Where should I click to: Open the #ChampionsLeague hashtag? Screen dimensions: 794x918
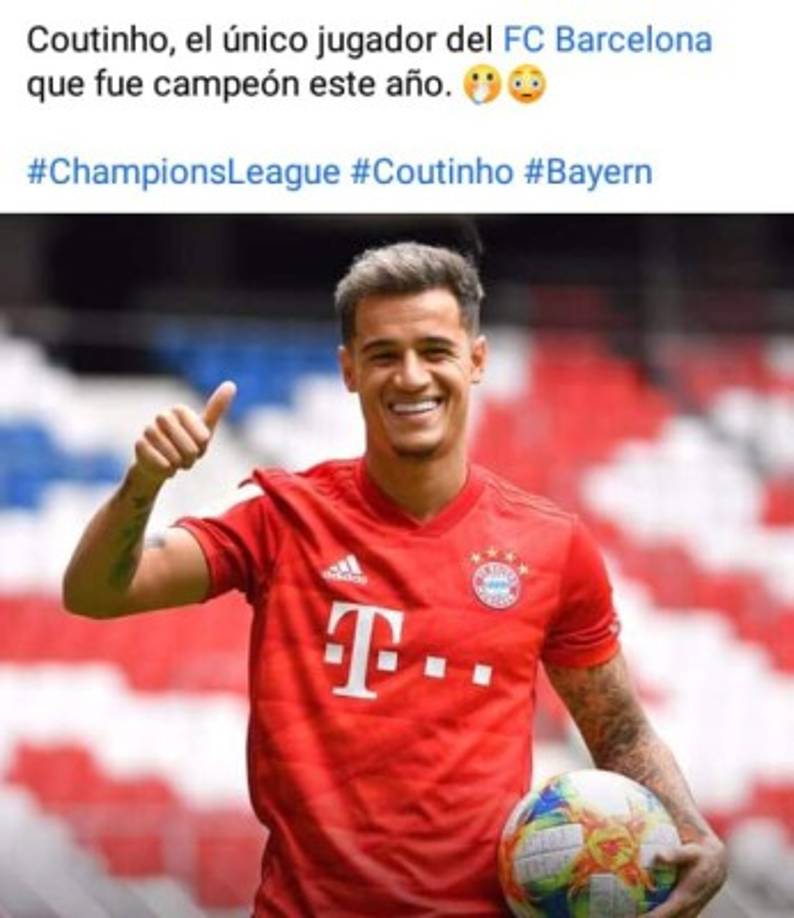click(183, 172)
